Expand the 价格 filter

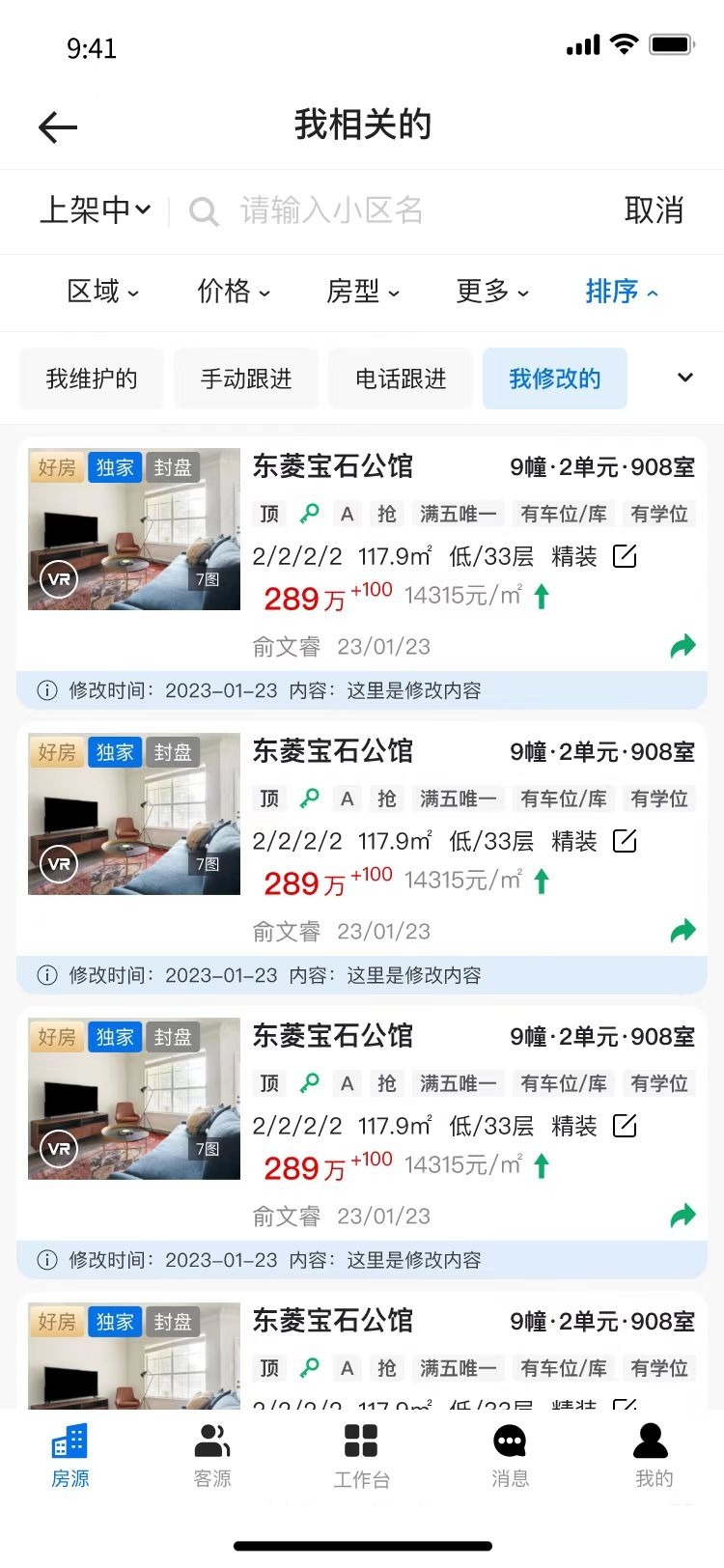click(x=233, y=291)
